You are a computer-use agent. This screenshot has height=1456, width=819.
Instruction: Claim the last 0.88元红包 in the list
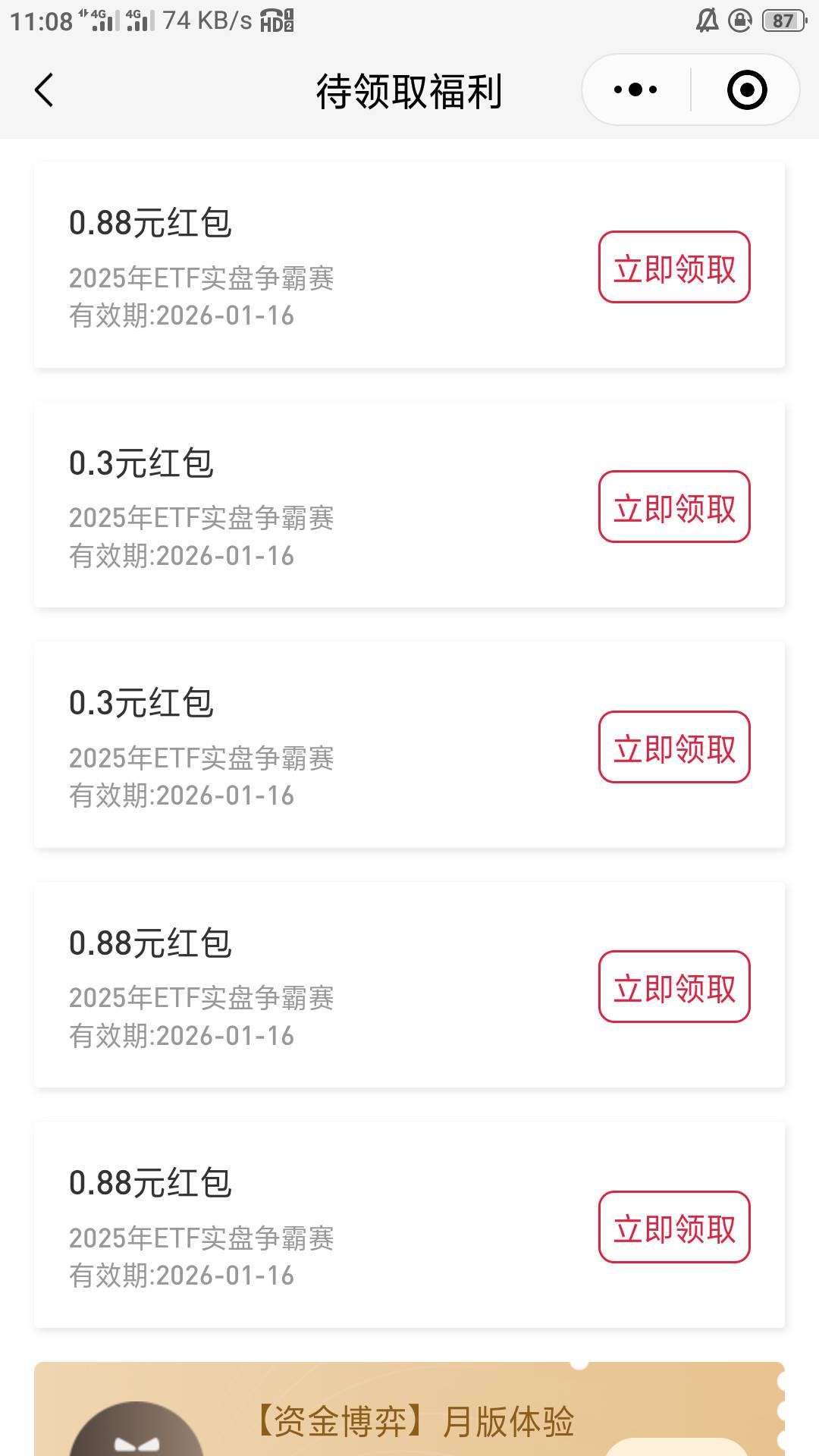coord(673,1228)
